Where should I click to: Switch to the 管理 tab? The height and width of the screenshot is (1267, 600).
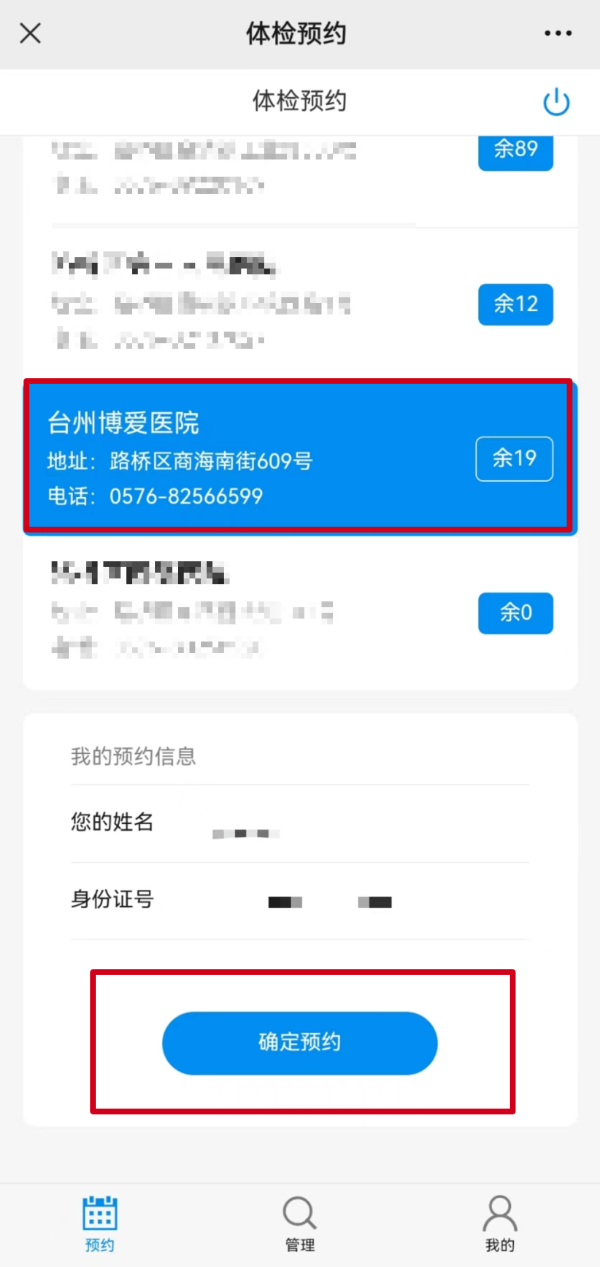[300, 1224]
